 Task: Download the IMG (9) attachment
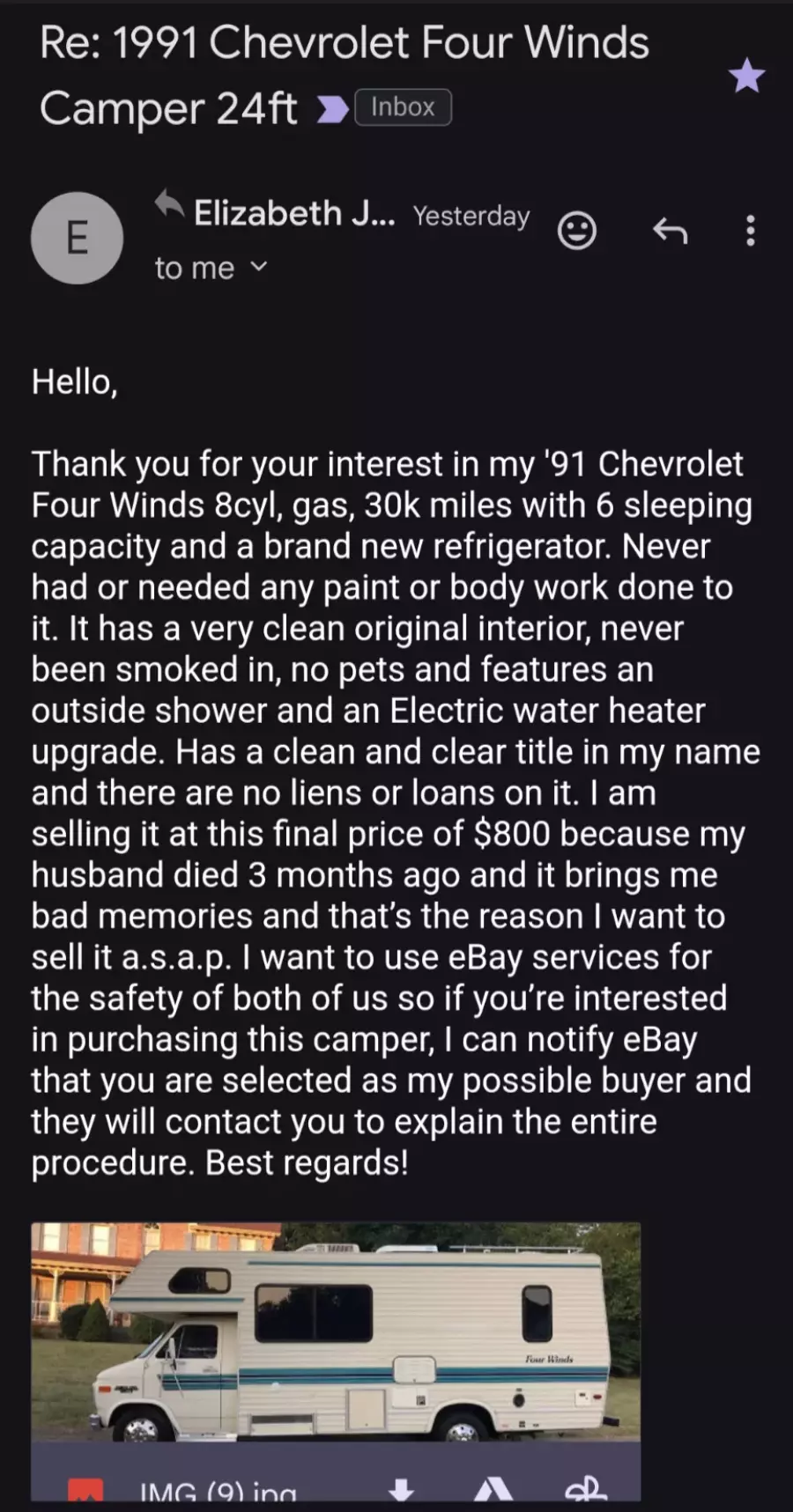coord(402,1490)
